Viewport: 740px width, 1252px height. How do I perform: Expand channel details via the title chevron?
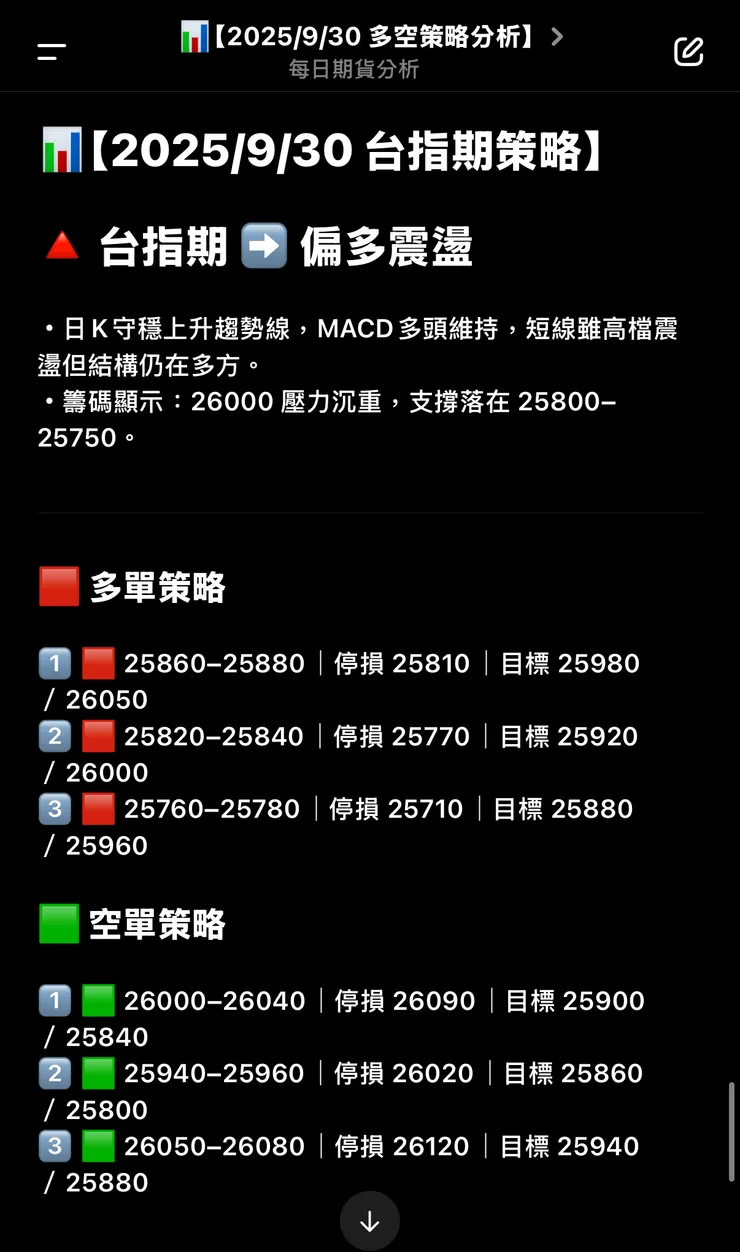tap(557, 36)
